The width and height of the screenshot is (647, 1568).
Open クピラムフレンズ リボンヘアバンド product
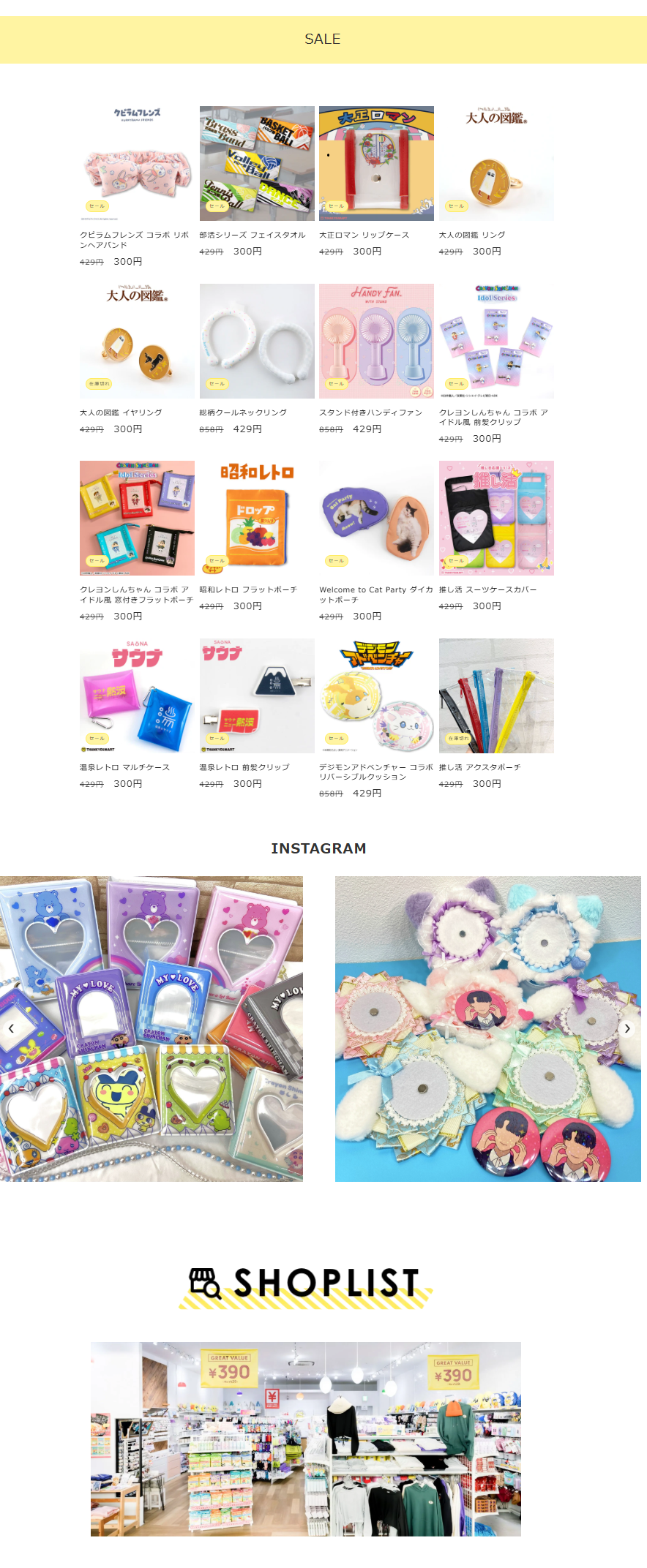point(137,164)
